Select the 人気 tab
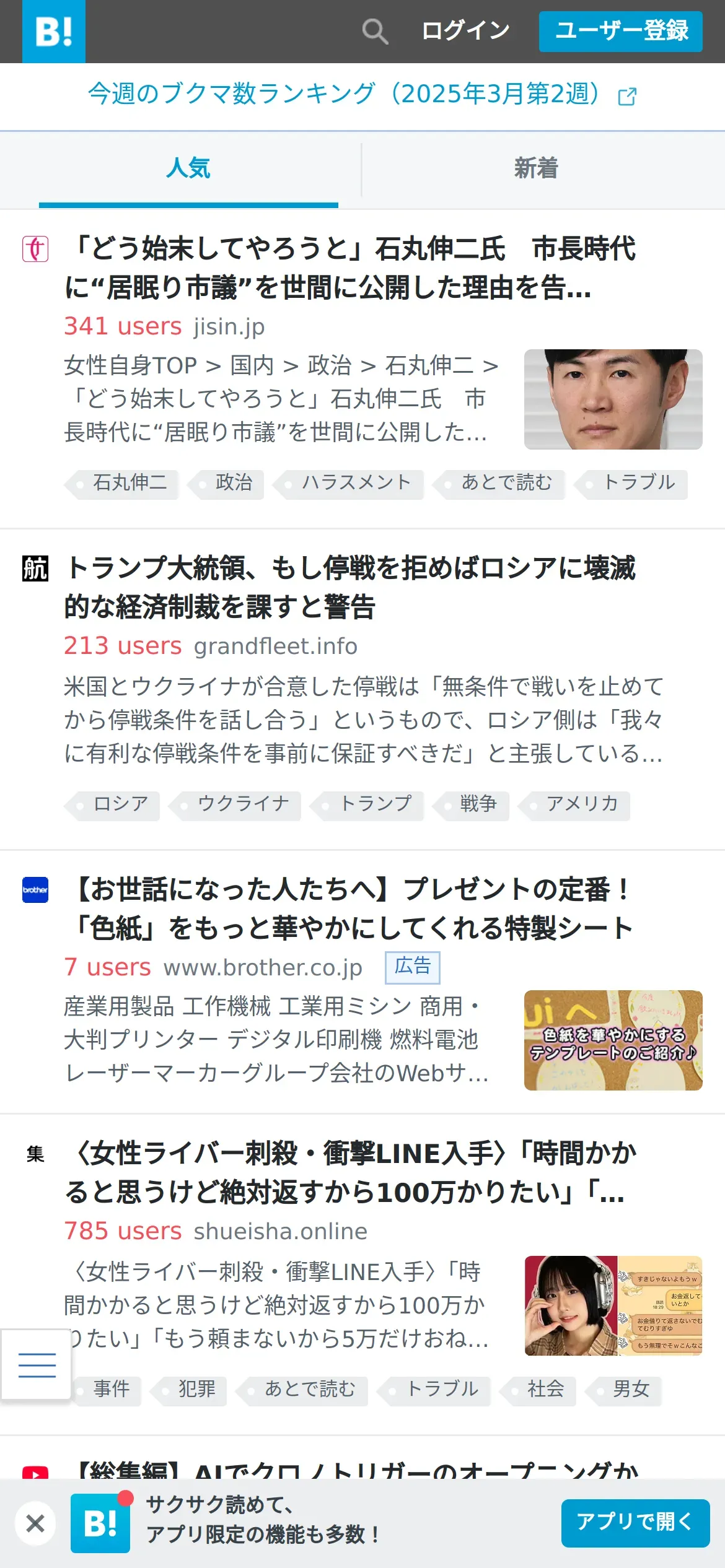 coord(188,168)
